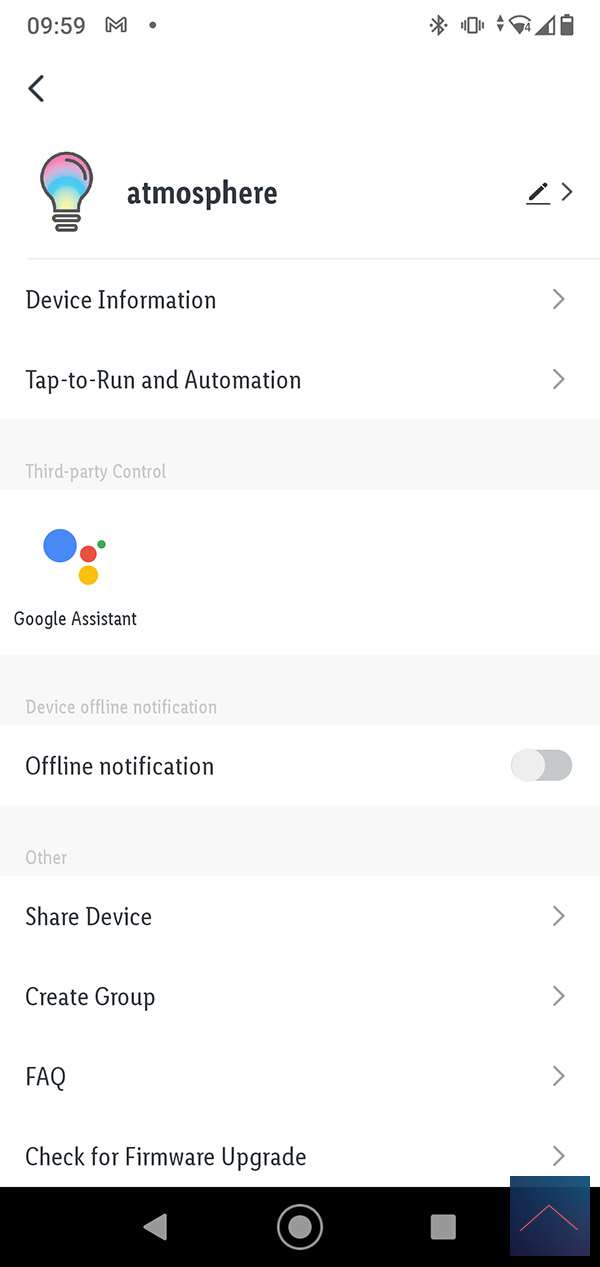
Task: Go back using the top arrow
Action: 37,89
